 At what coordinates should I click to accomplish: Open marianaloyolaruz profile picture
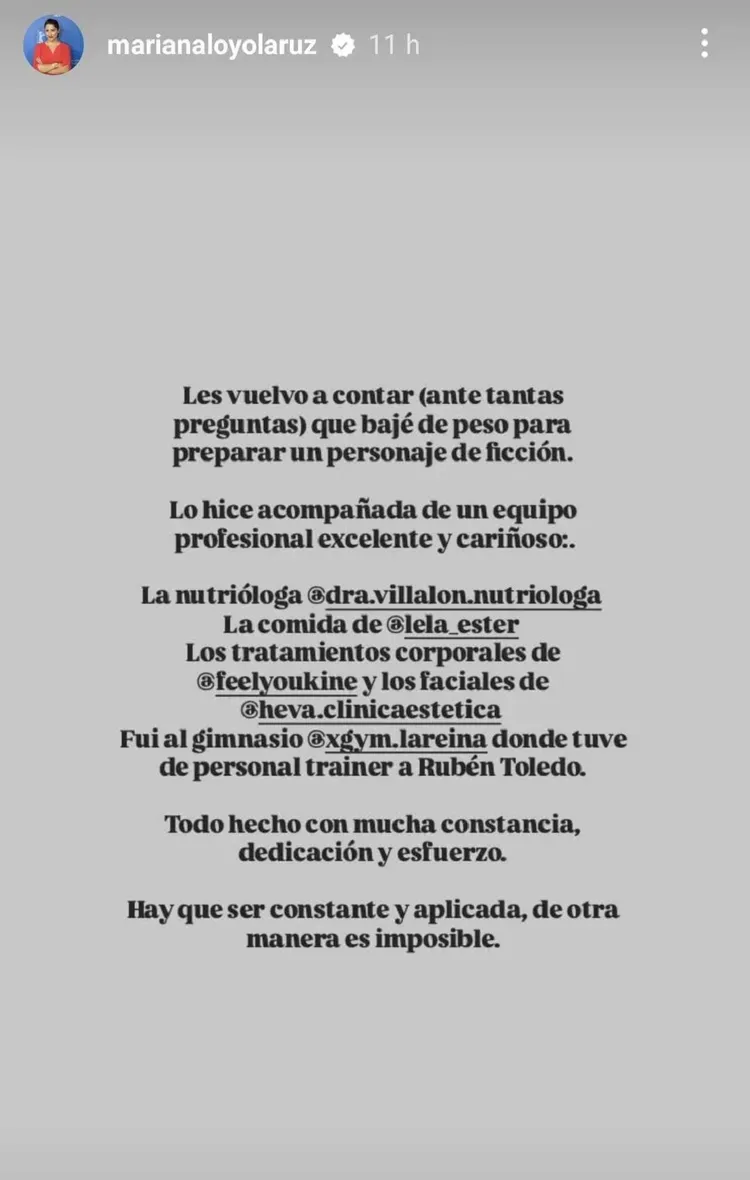click(53, 45)
